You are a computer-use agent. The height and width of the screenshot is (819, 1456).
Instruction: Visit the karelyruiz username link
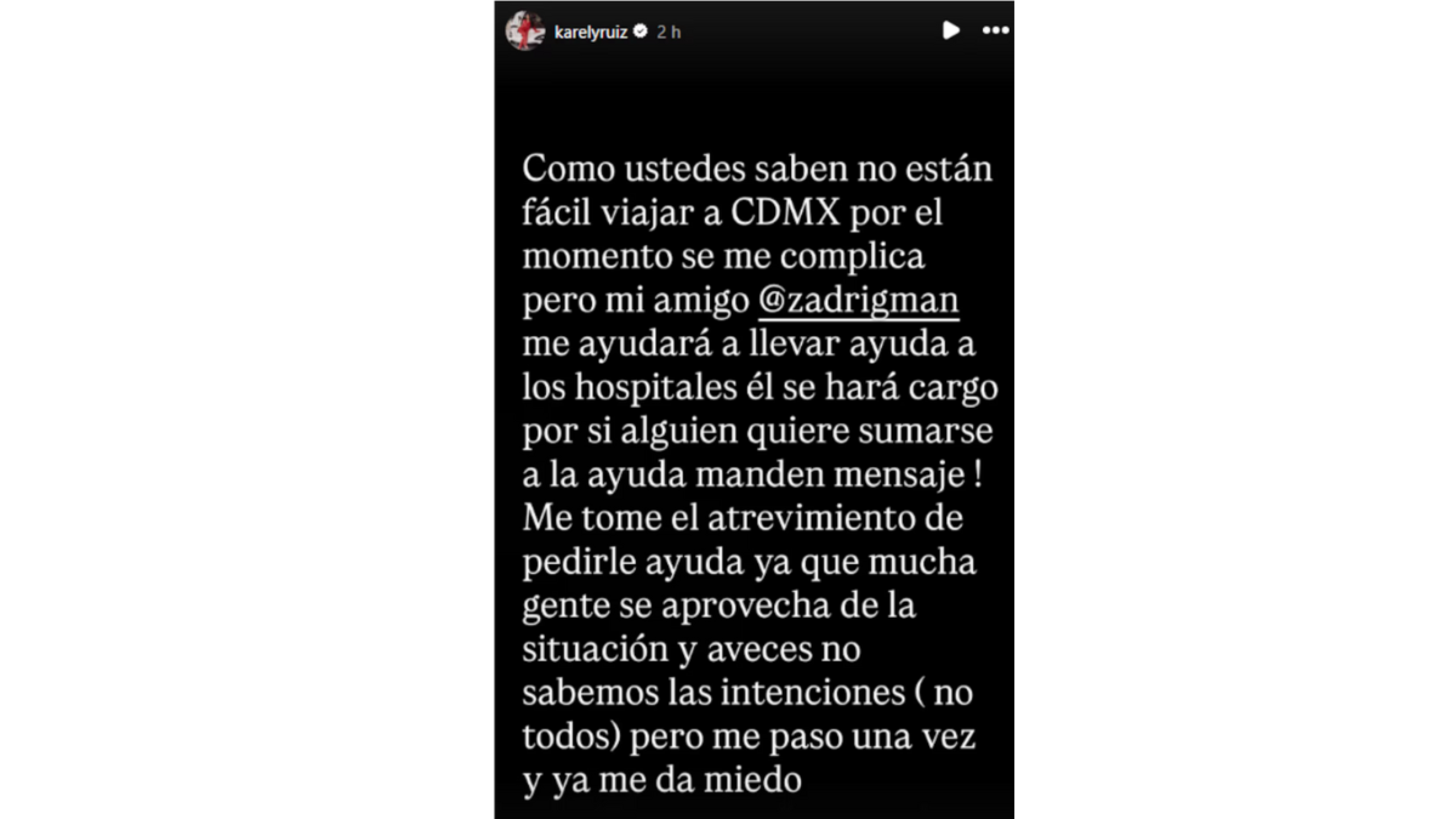[x=590, y=32]
